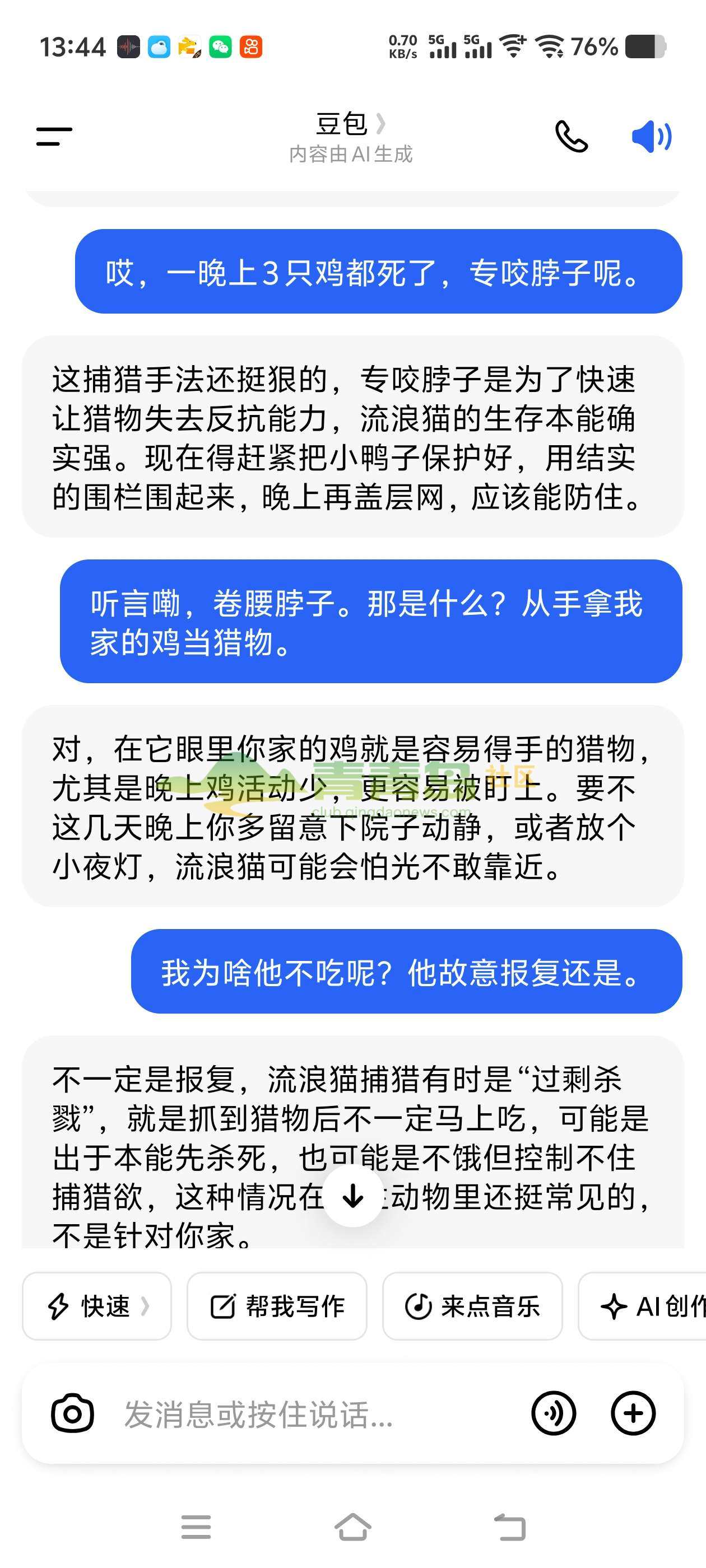This screenshot has width=706, height=1568.
Task: Open the camera in the input bar
Action: click(x=72, y=1413)
